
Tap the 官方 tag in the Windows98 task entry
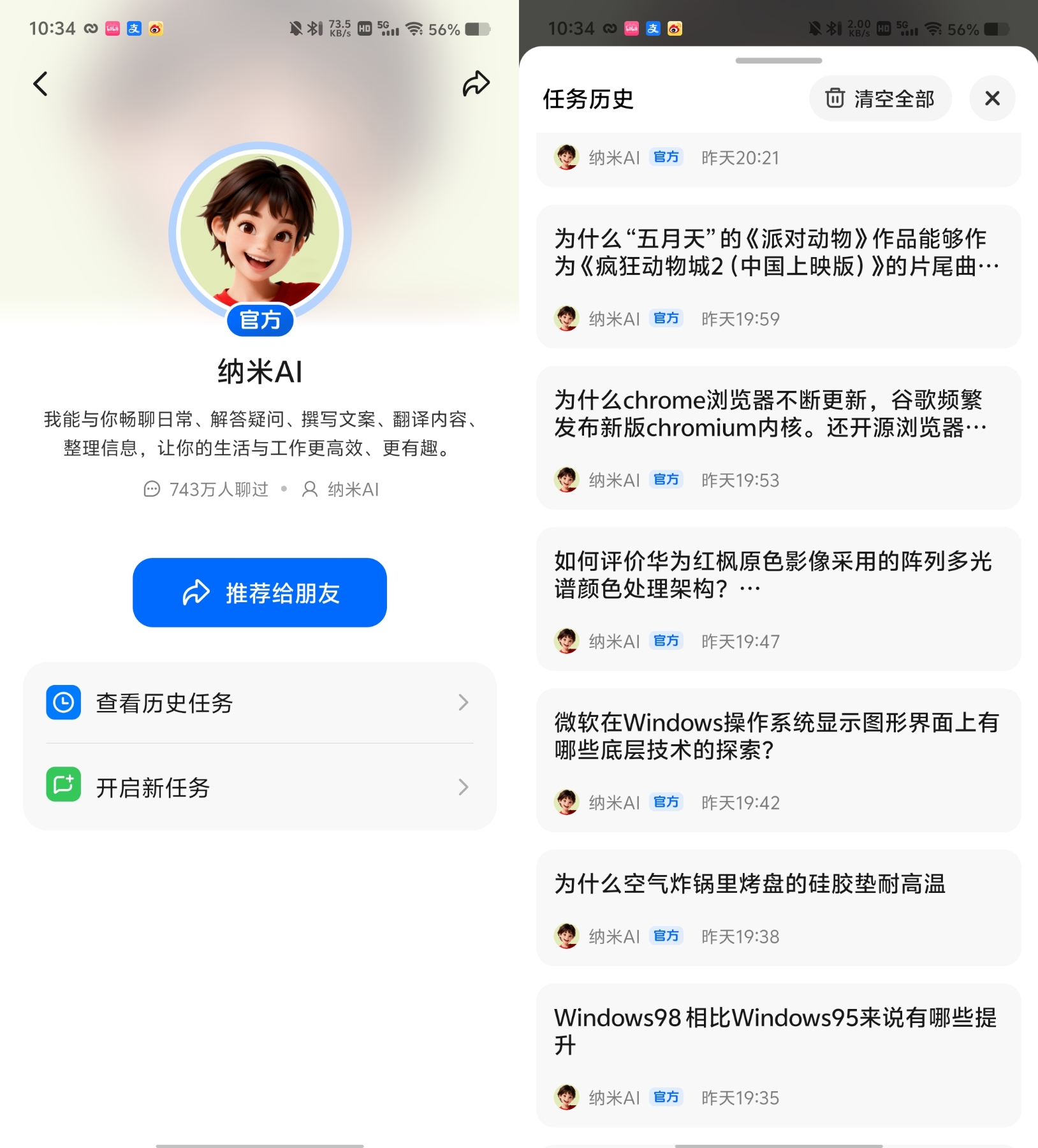click(x=665, y=1097)
